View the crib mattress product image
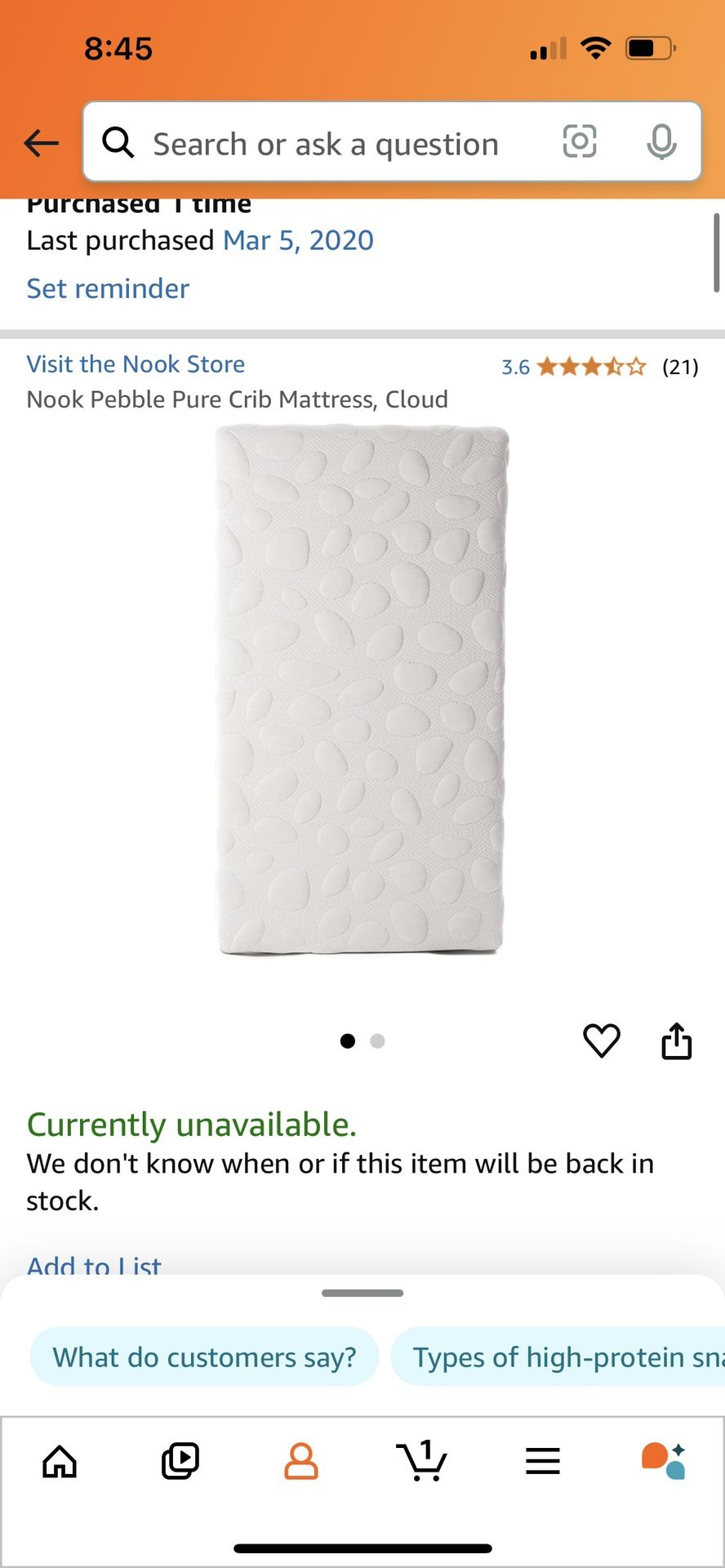725x1568 pixels. pyautogui.click(x=361, y=690)
